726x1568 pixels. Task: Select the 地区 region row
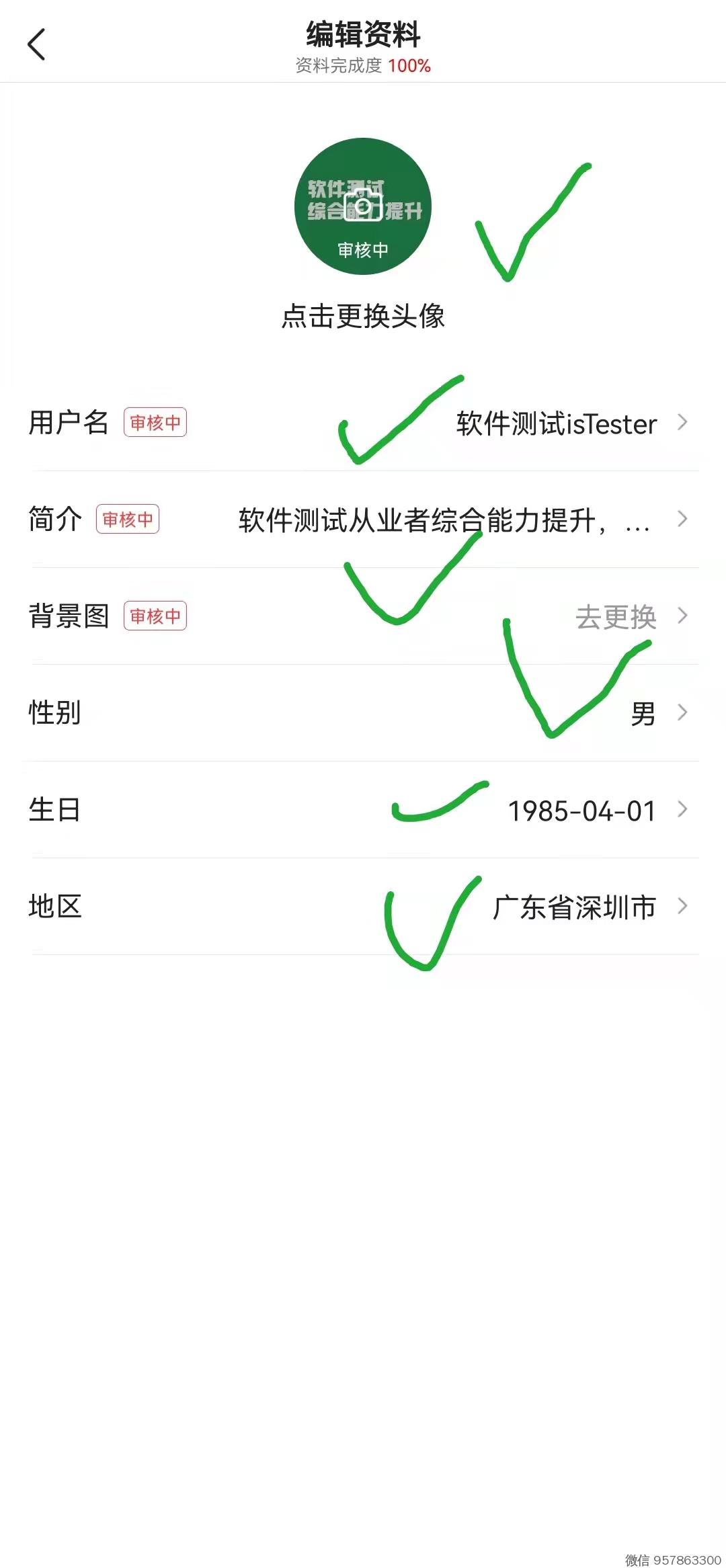(363, 907)
